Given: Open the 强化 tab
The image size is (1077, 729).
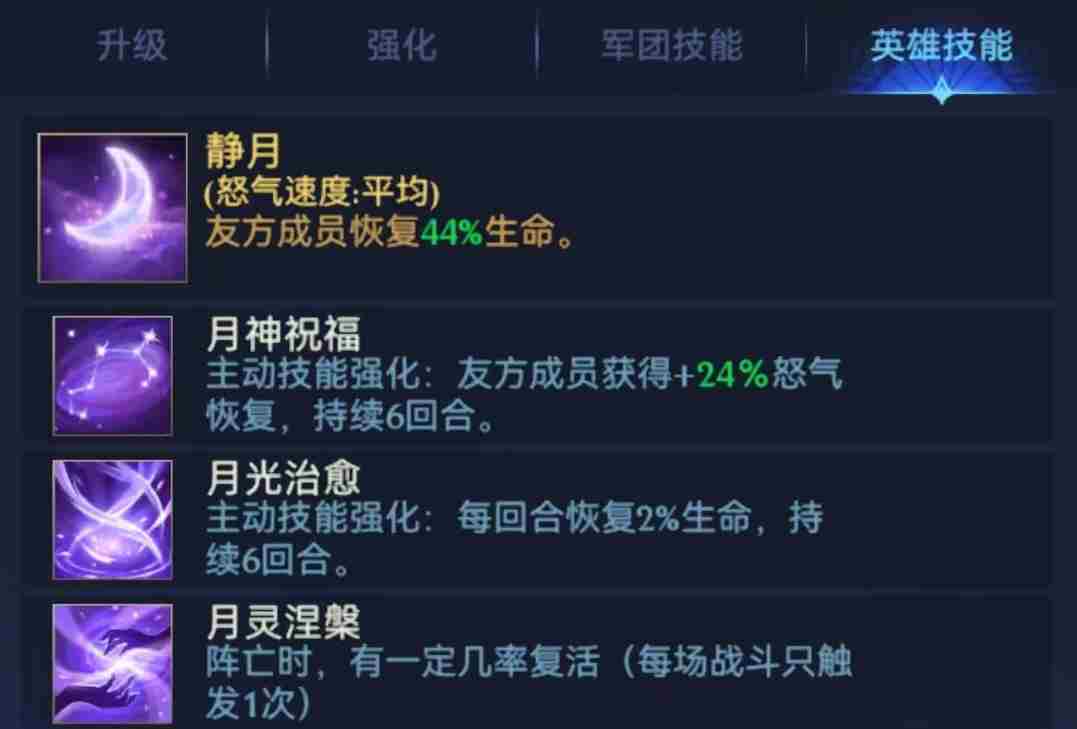Looking at the screenshot, I should click(x=401, y=46).
